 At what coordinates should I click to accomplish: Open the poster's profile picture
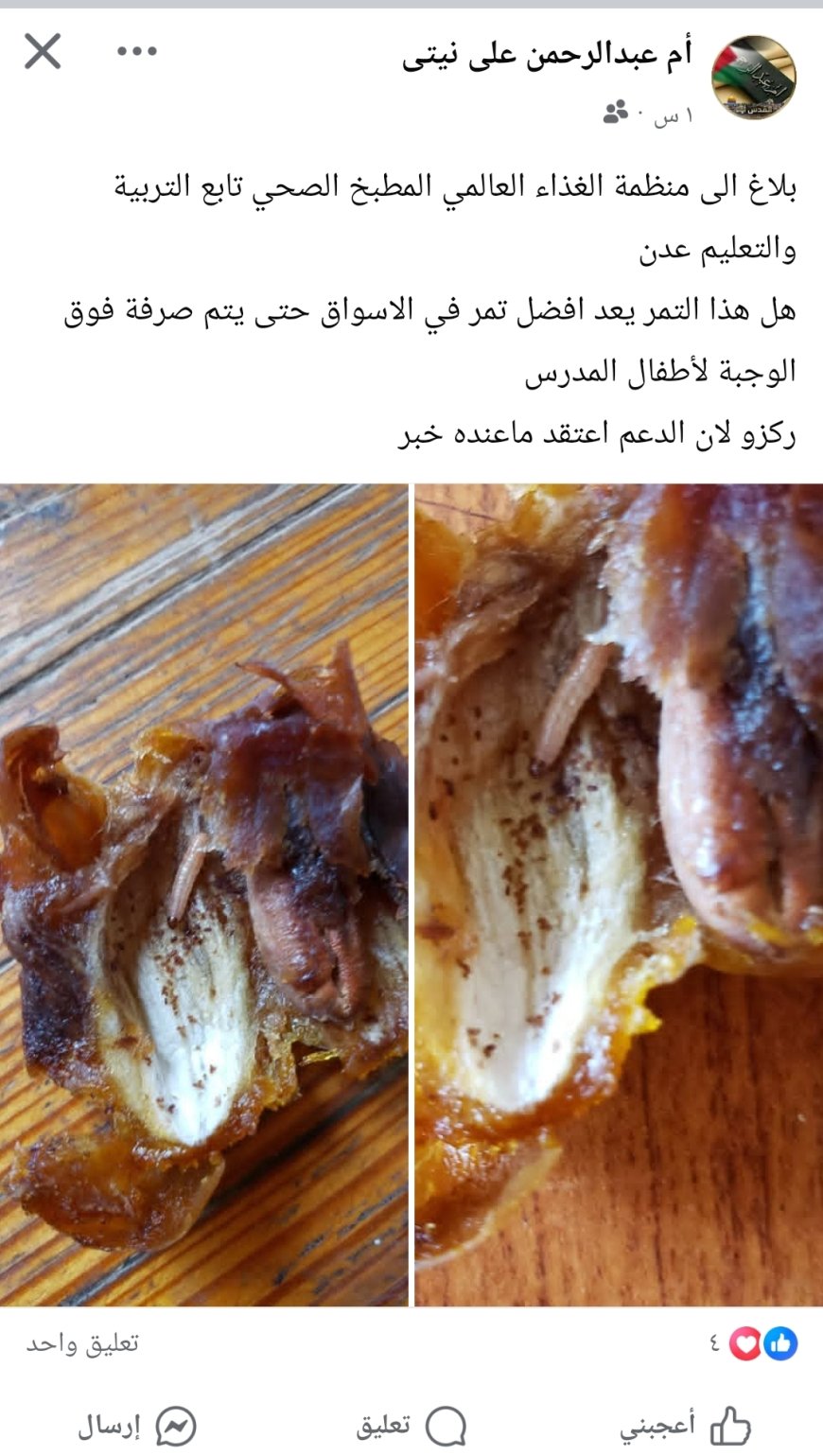click(753, 79)
